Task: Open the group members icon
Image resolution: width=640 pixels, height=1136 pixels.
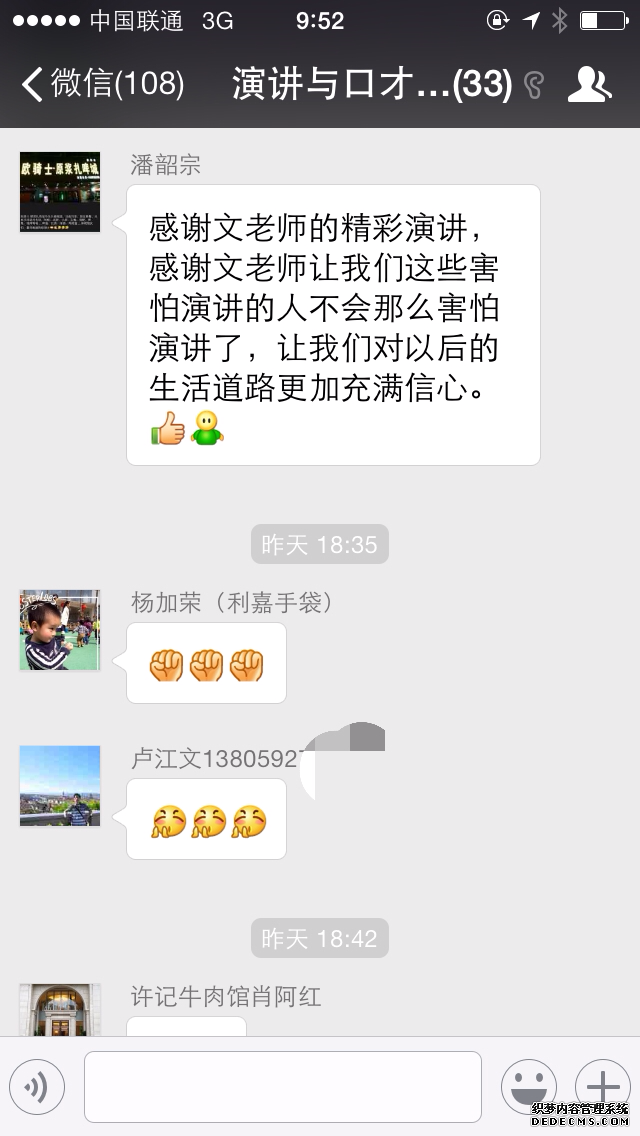Action: tap(588, 84)
